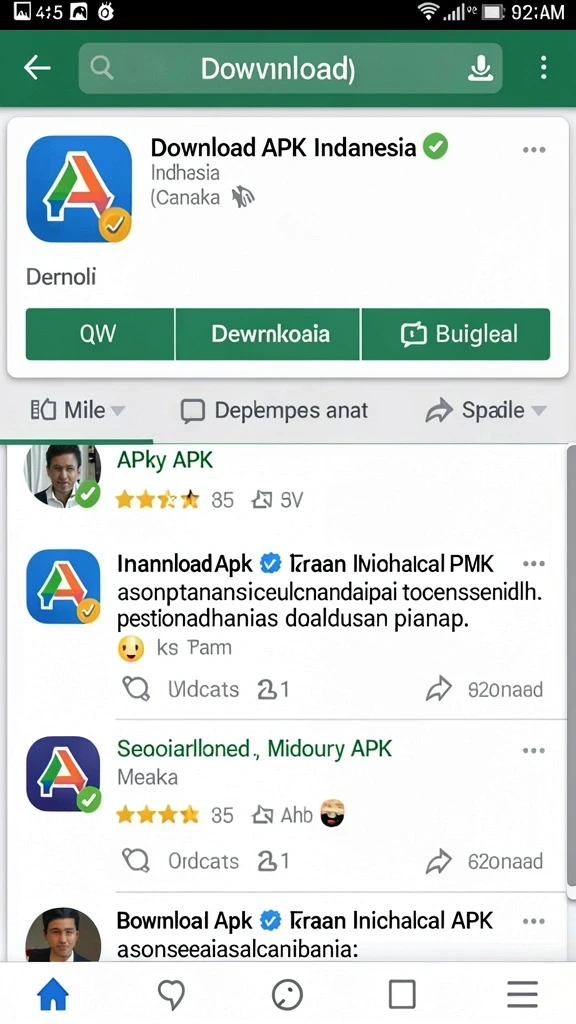Open Depempes anat
This screenshot has height=1024, width=576.
pyautogui.click(x=274, y=411)
